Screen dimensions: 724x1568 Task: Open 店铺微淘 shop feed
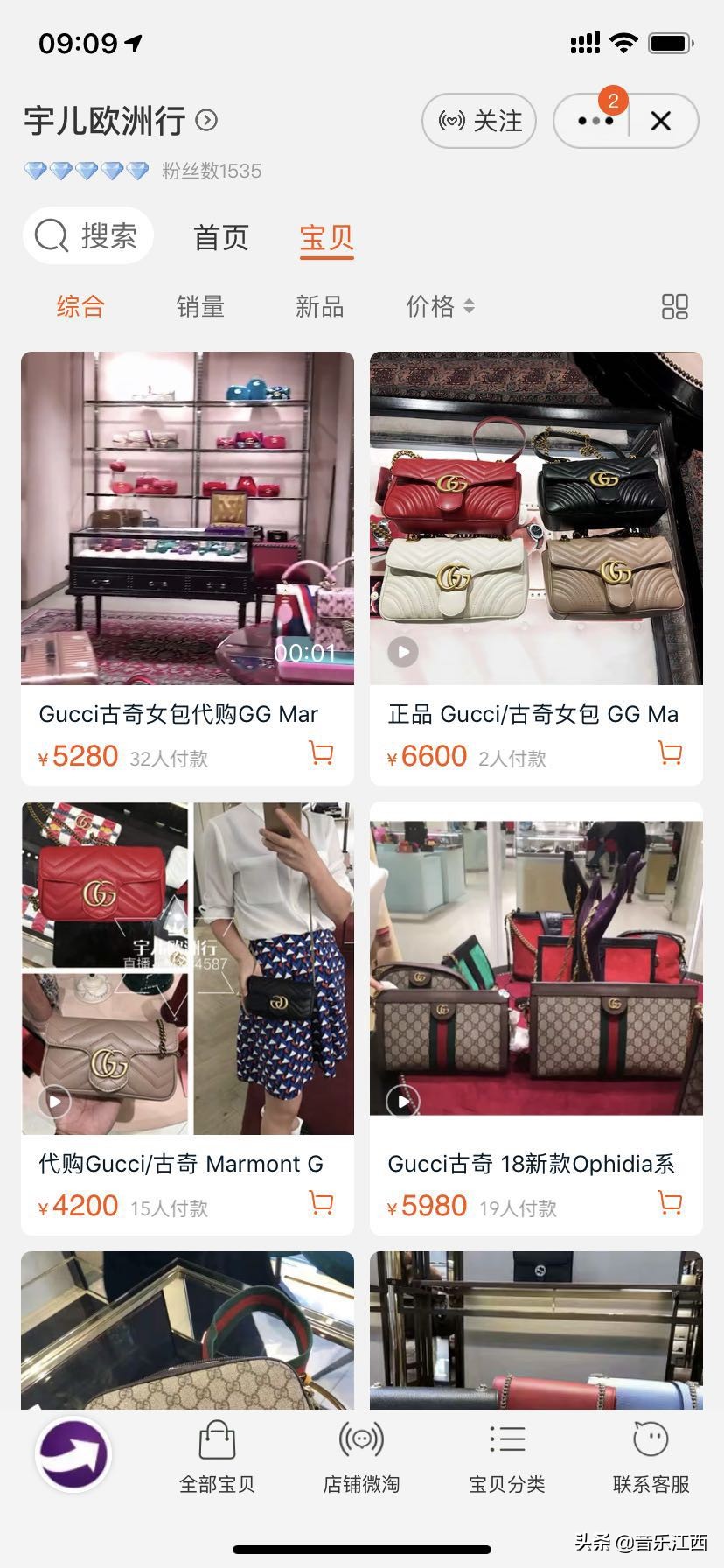click(x=361, y=1452)
